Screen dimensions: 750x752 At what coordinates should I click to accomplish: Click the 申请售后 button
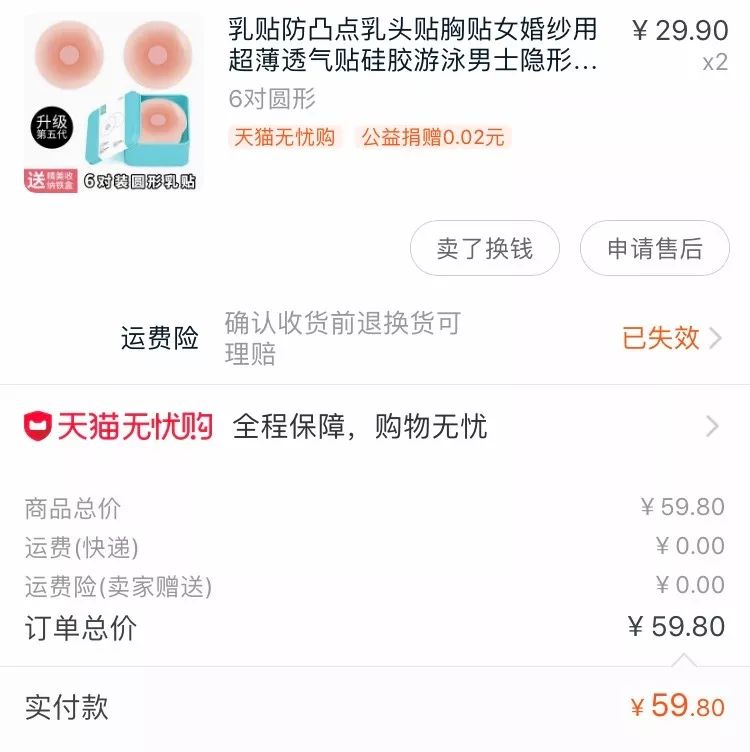(654, 249)
